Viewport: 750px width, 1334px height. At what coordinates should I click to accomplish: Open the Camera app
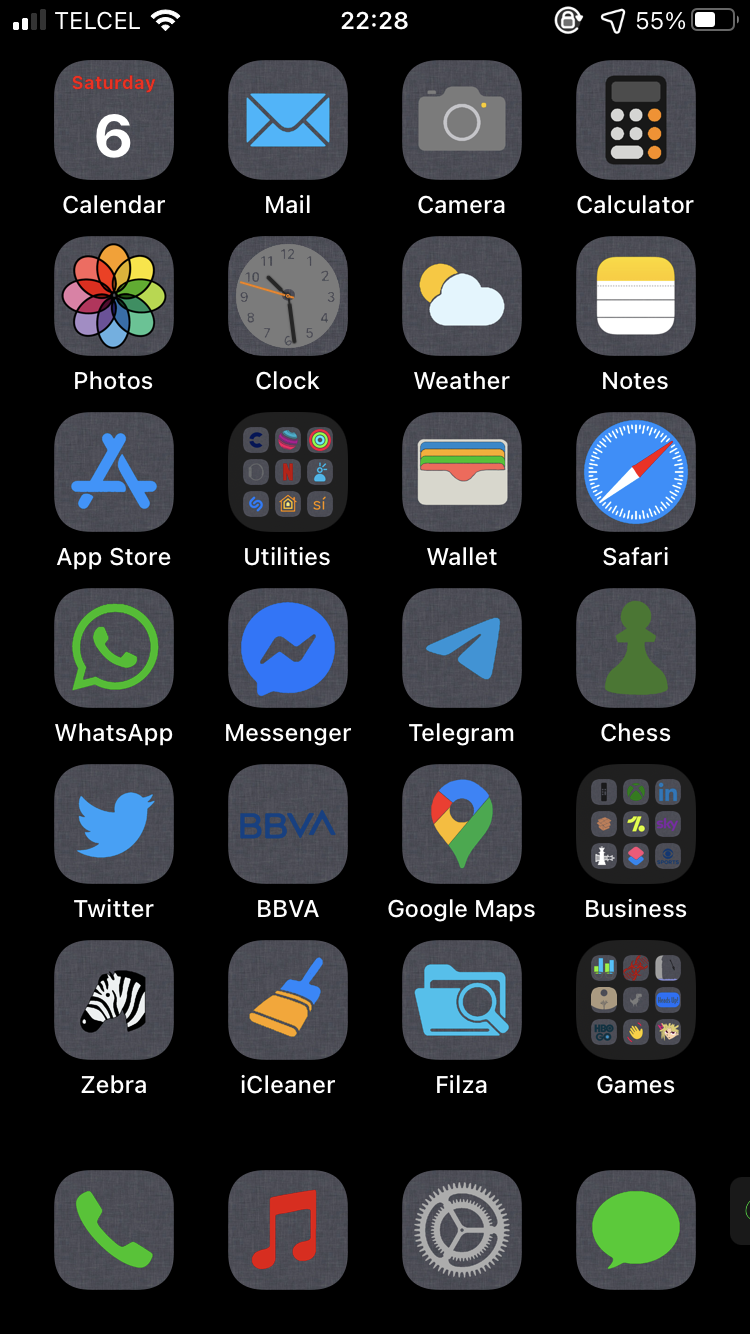[x=462, y=120]
